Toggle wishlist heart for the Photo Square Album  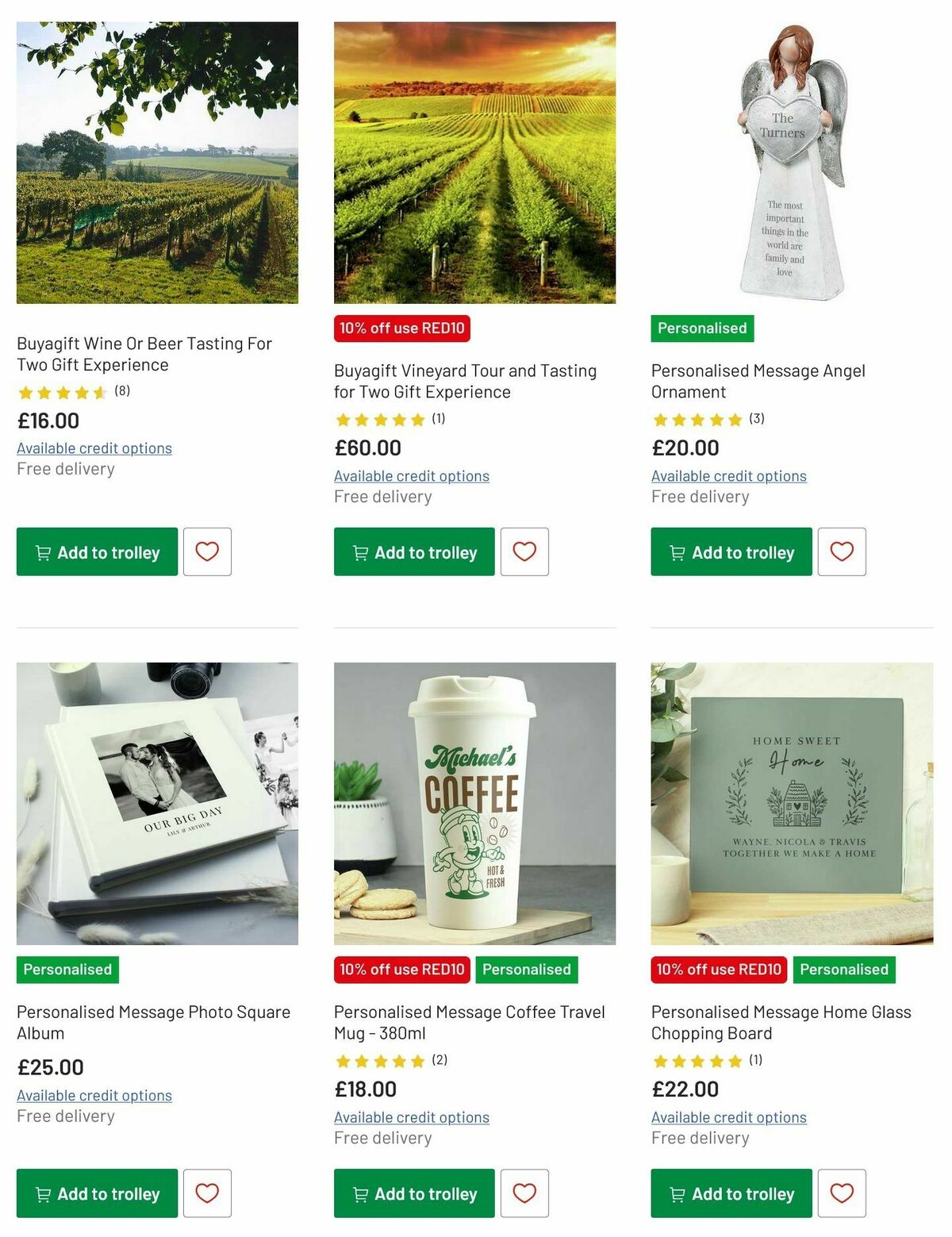tap(207, 1193)
